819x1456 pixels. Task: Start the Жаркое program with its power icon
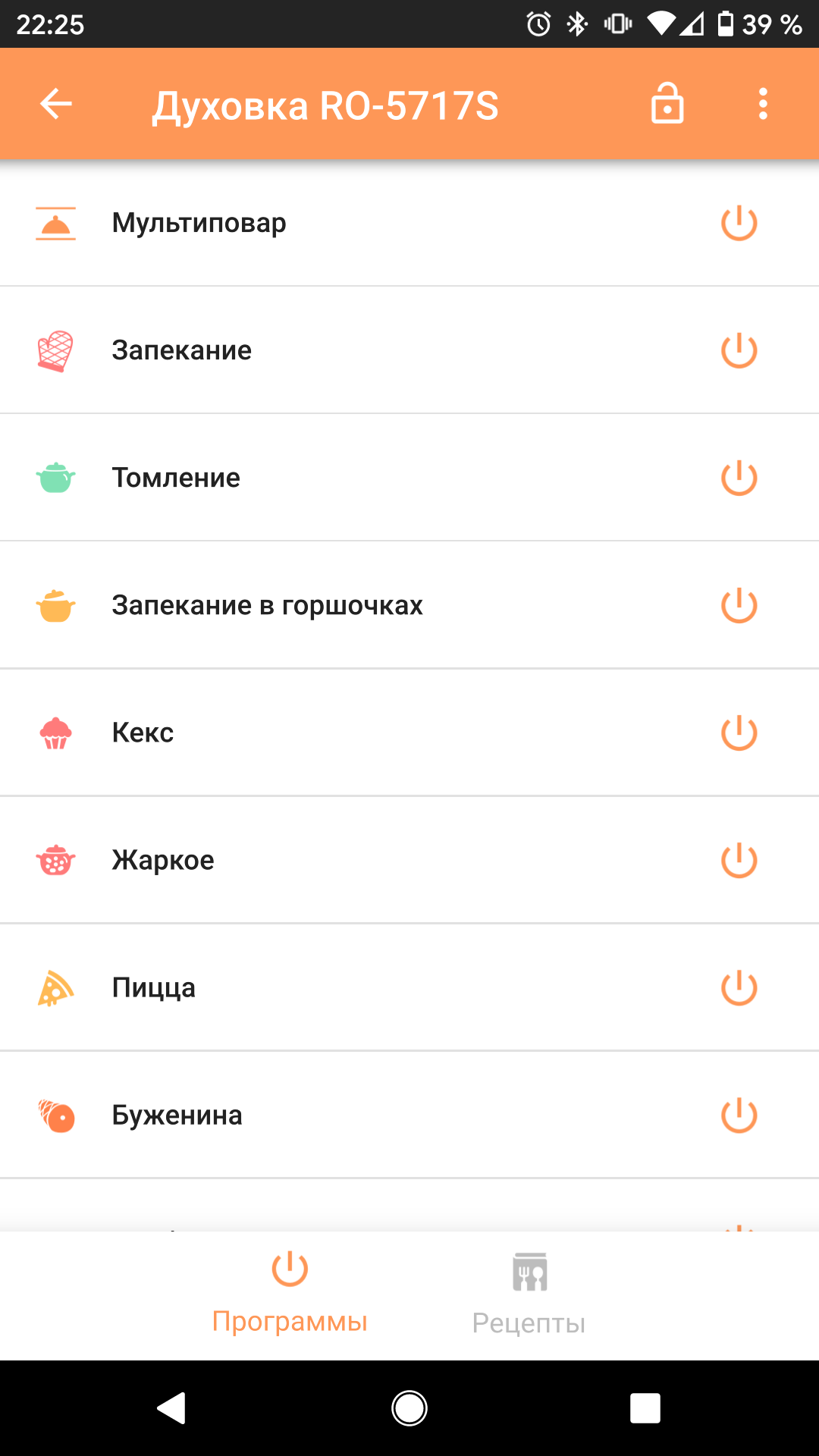tap(739, 860)
